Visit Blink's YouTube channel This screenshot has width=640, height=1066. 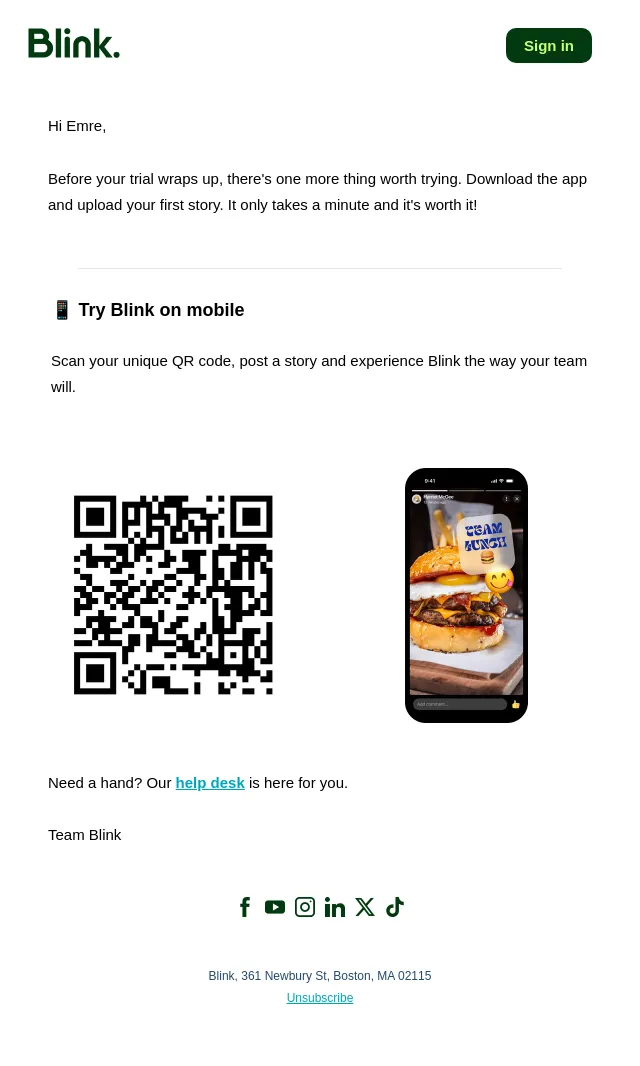[x=275, y=907]
